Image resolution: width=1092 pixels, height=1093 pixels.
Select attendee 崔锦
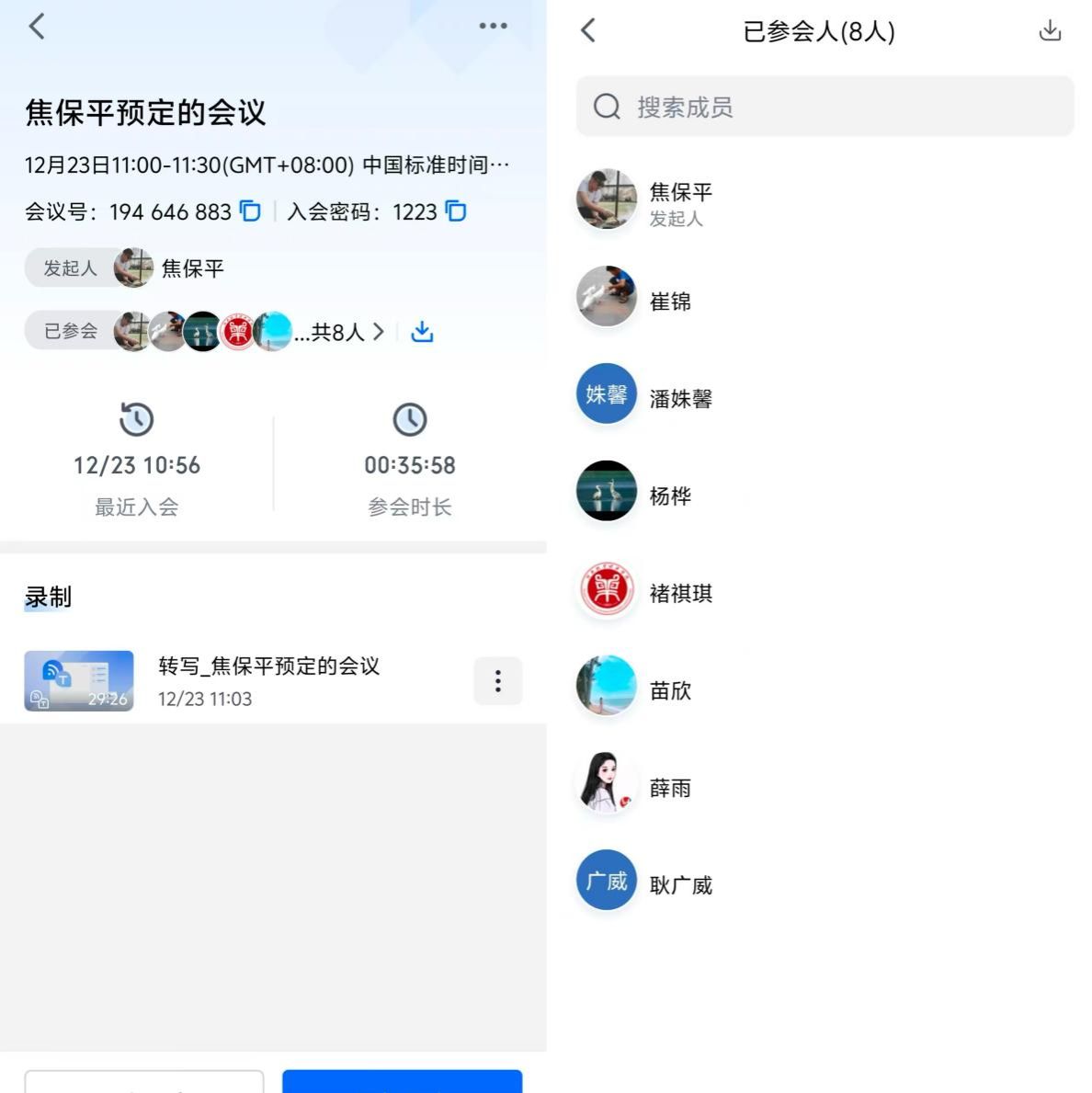(670, 301)
